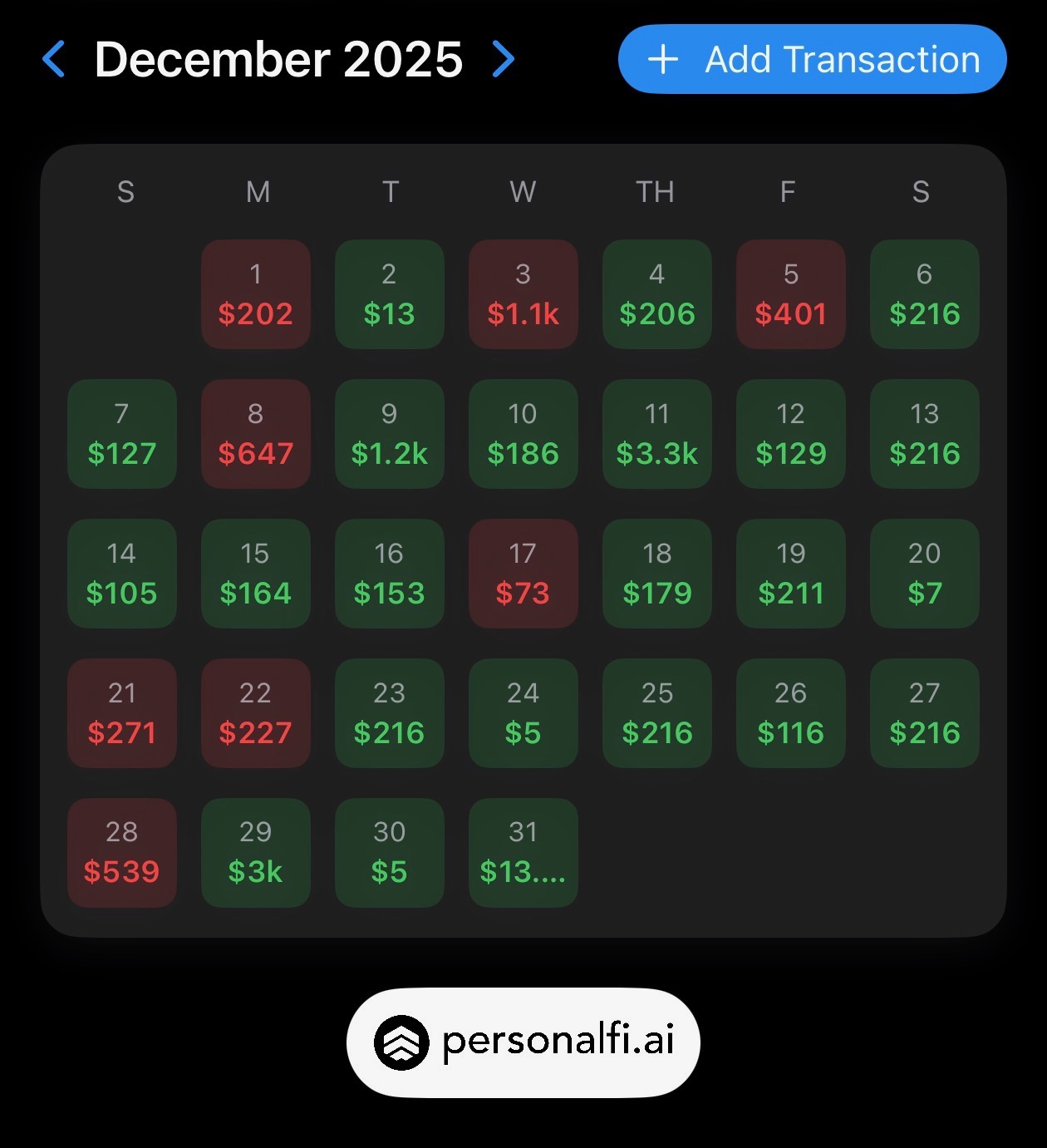Image resolution: width=1047 pixels, height=1148 pixels.
Task: Click the December 2025 month title
Action: click(x=278, y=58)
